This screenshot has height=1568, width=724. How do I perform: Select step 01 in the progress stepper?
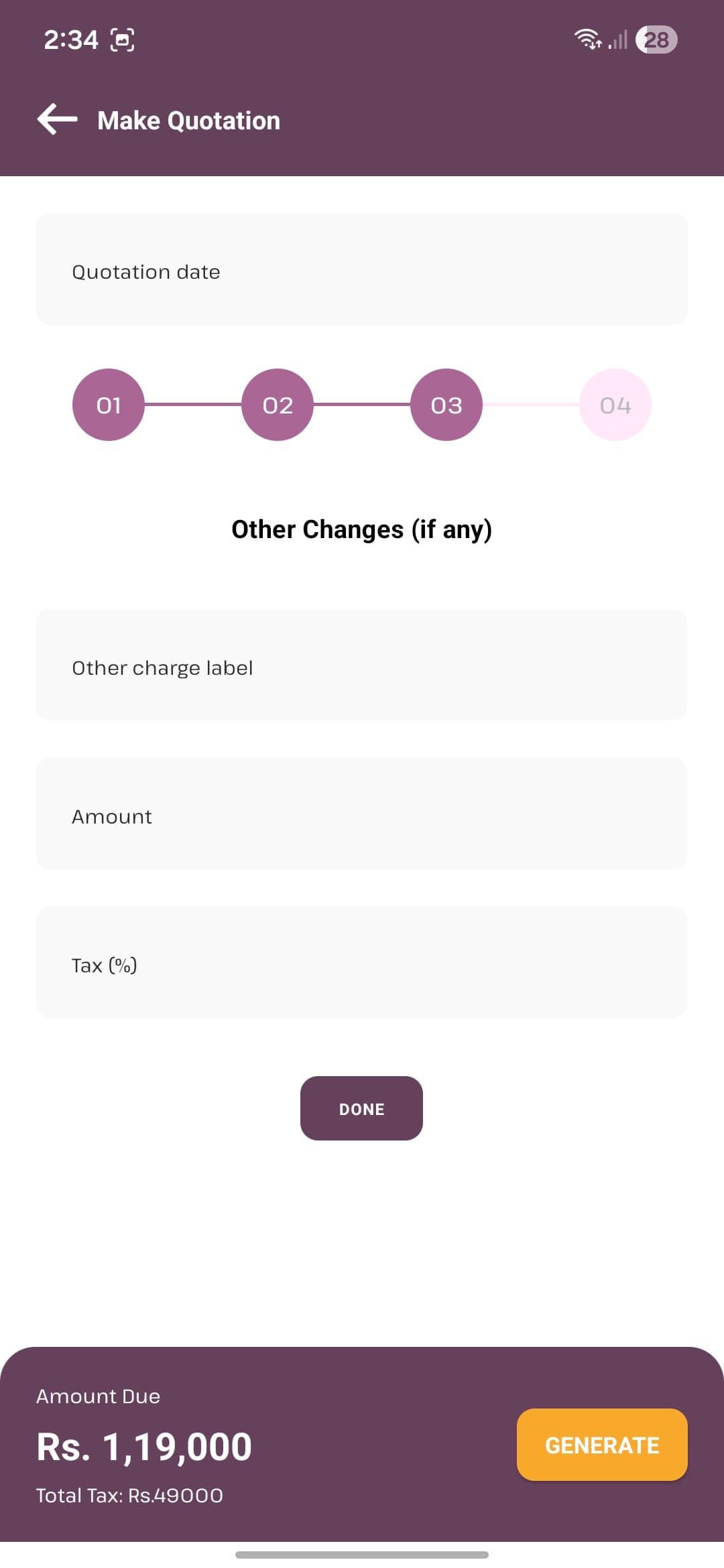point(107,404)
